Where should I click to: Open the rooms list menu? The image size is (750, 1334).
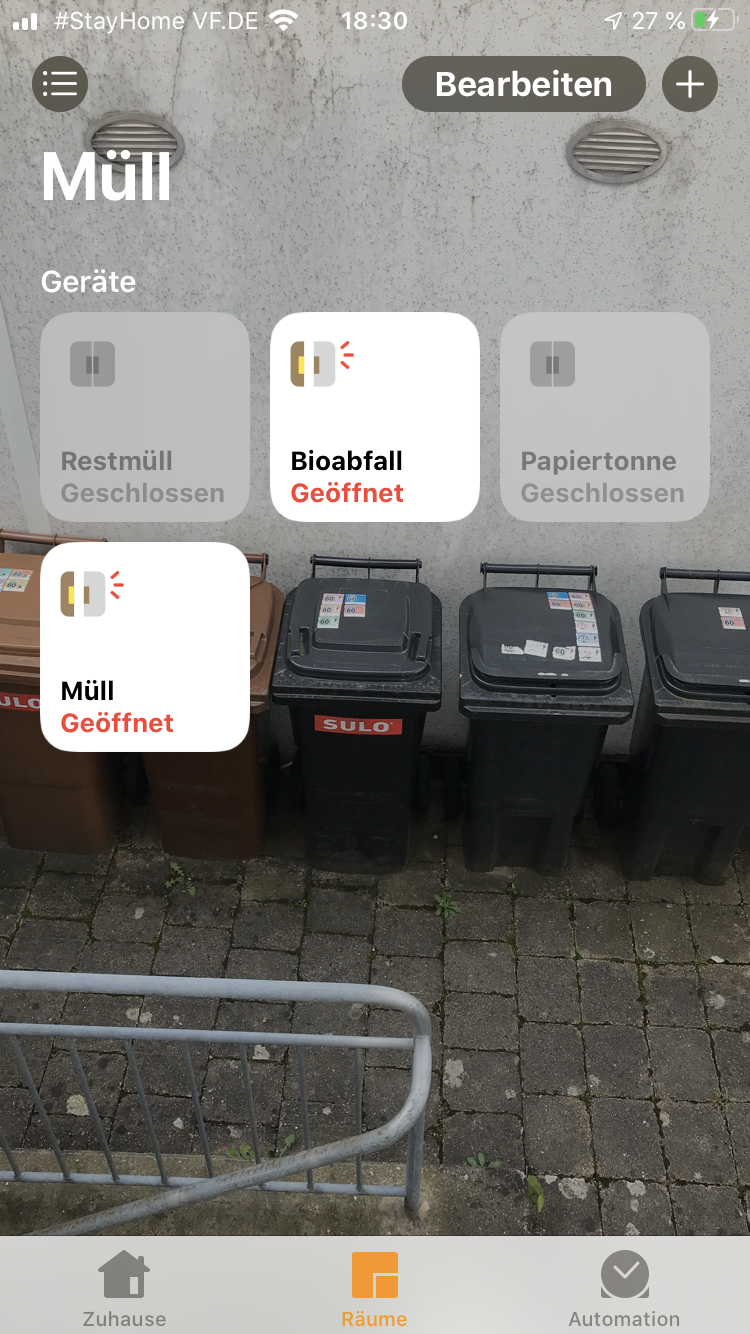pyautogui.click(x=60, y=84)
